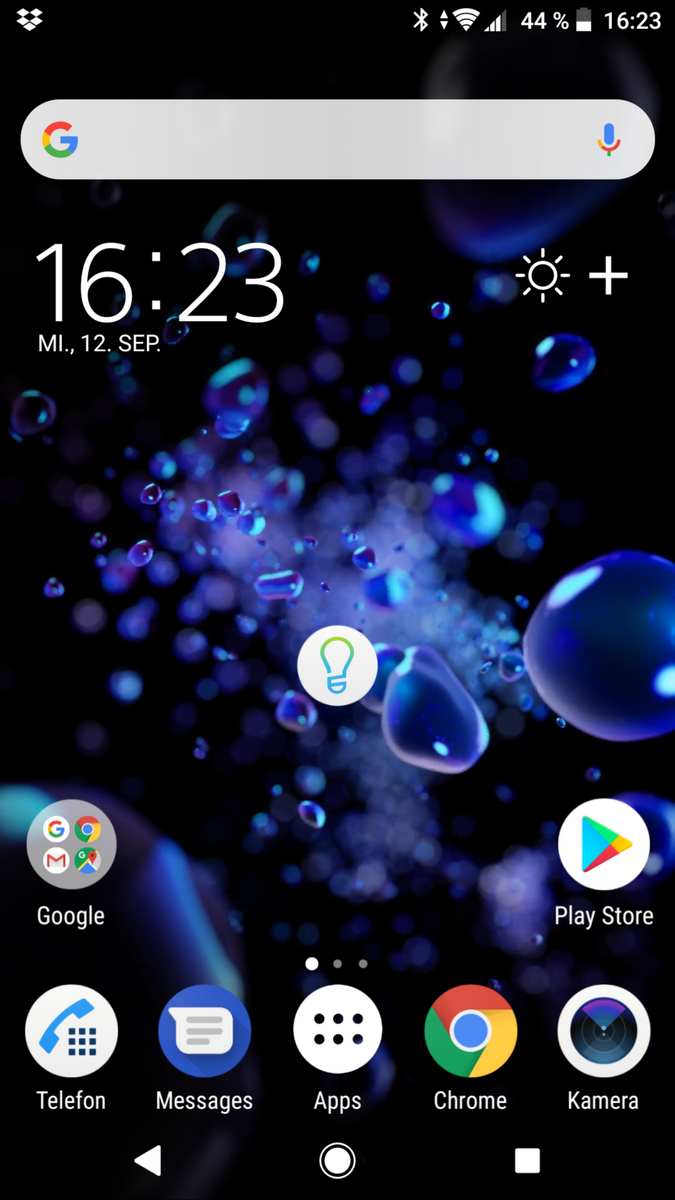Screen dimensions: 675x1200
Task: Add a location with the plus icon
Action: (x=608, y=275)
